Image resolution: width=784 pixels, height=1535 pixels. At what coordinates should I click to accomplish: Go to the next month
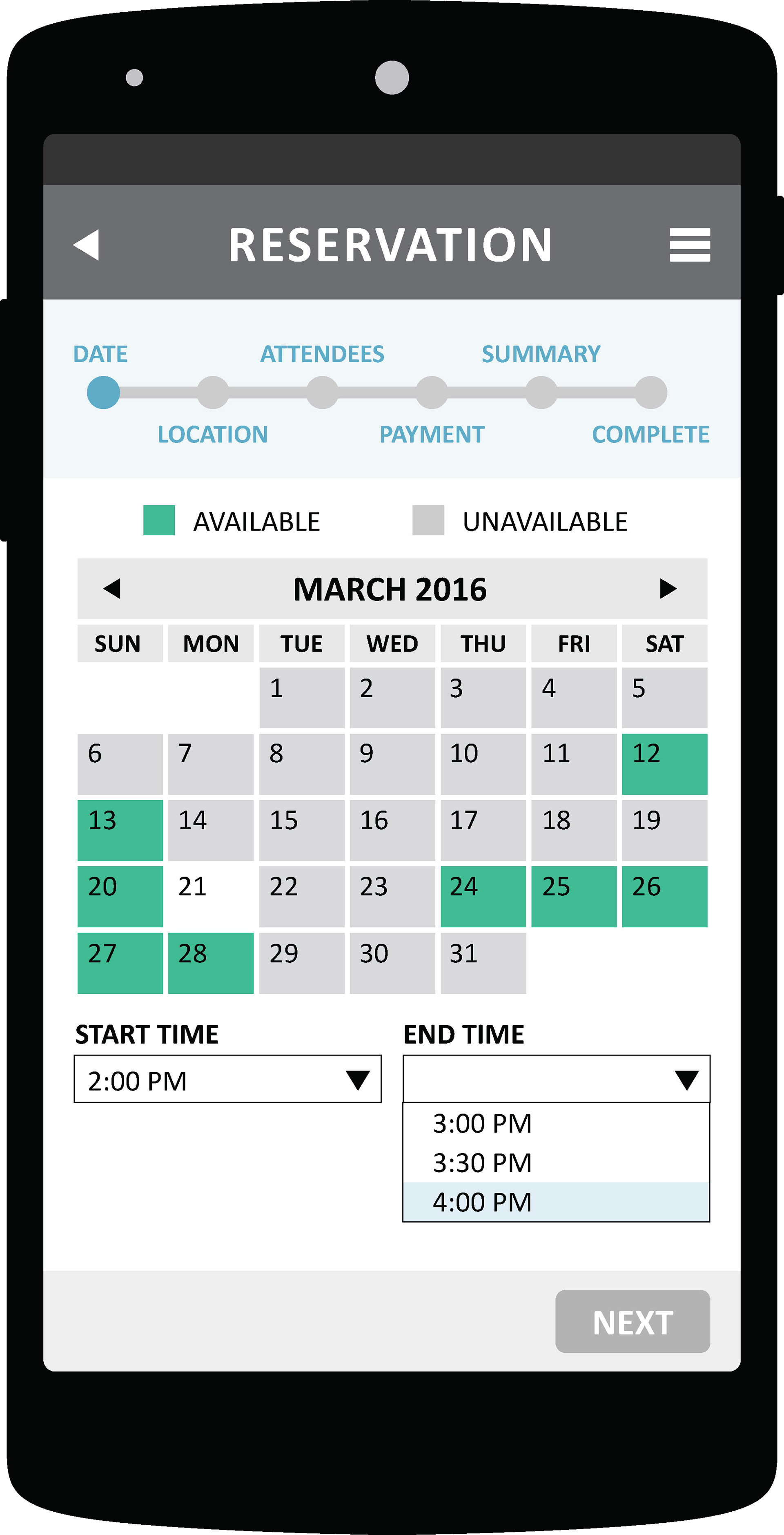click(x=668, y=588)
